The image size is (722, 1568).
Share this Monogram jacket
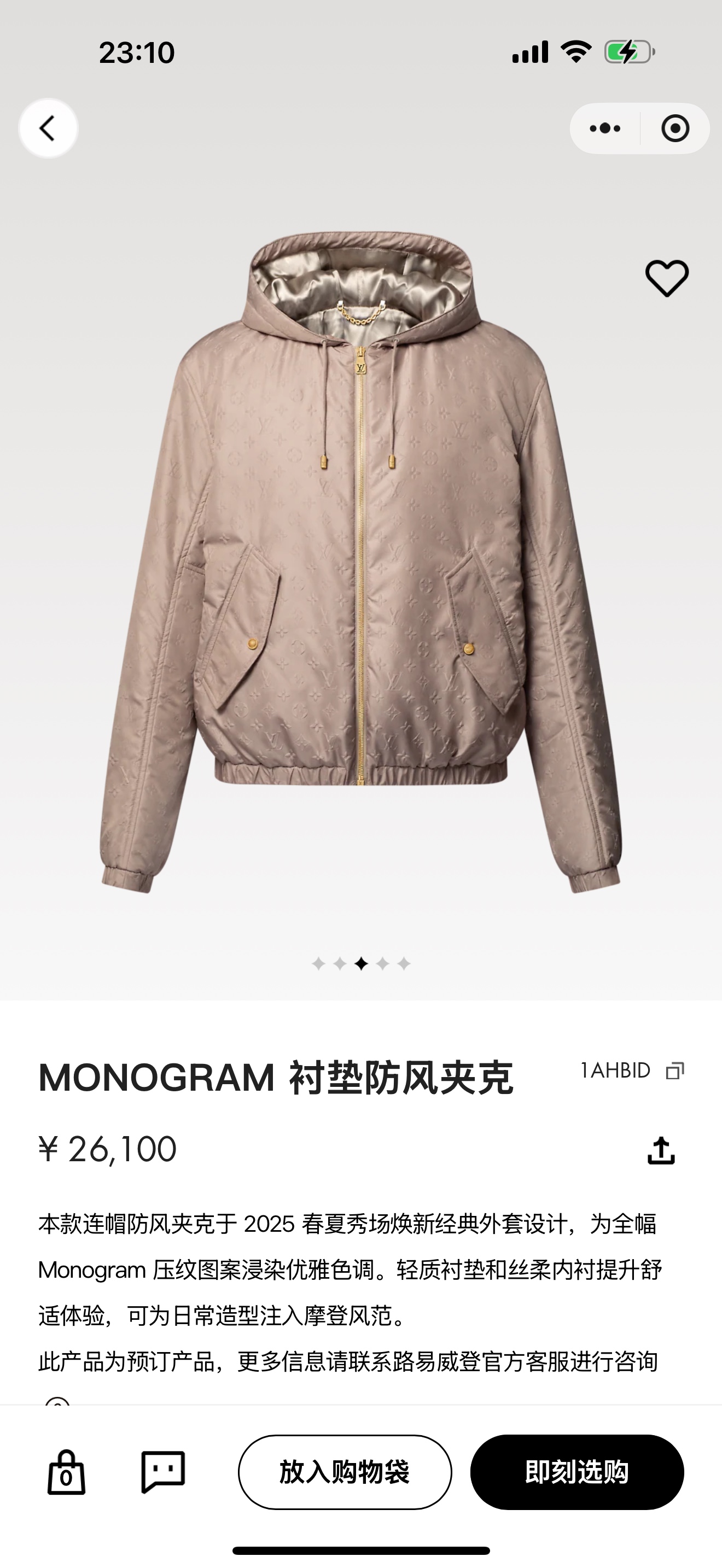[661, 1150]
